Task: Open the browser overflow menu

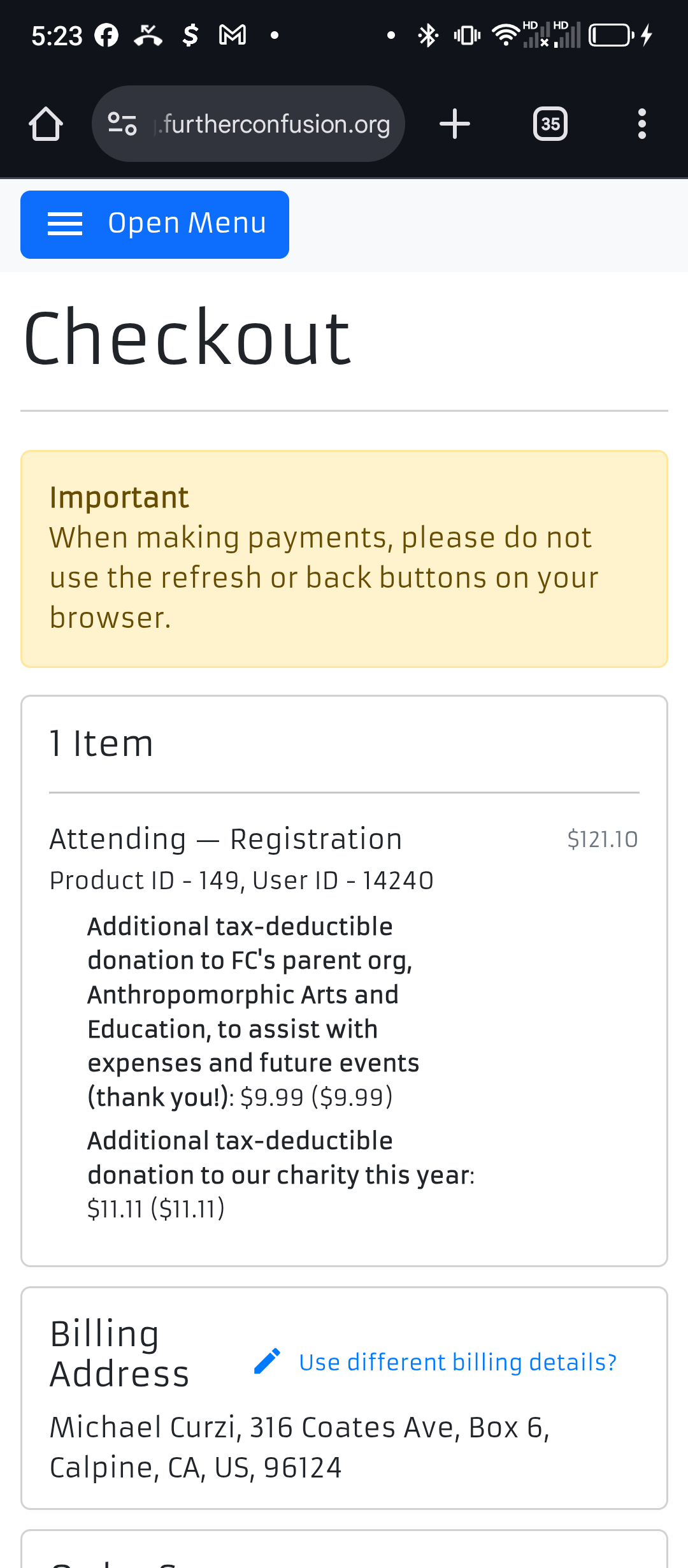Action: (642, 124)
